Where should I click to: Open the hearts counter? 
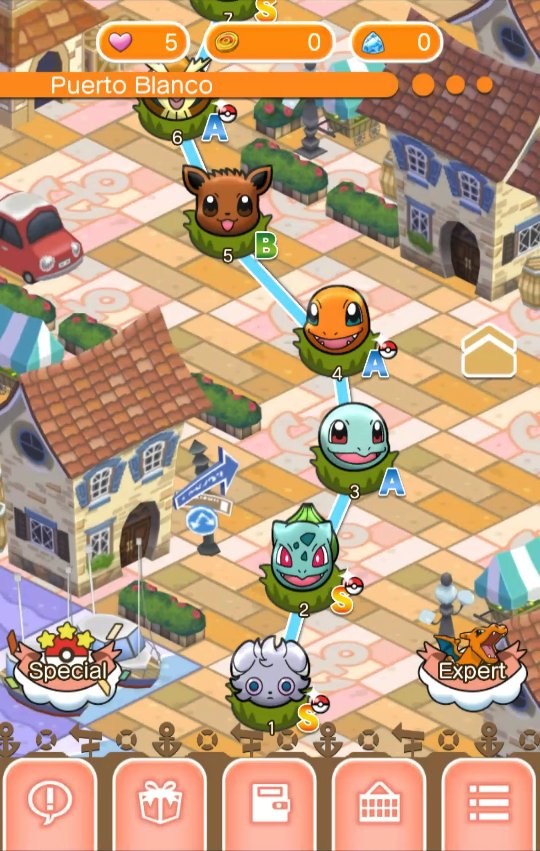(143, 42)
